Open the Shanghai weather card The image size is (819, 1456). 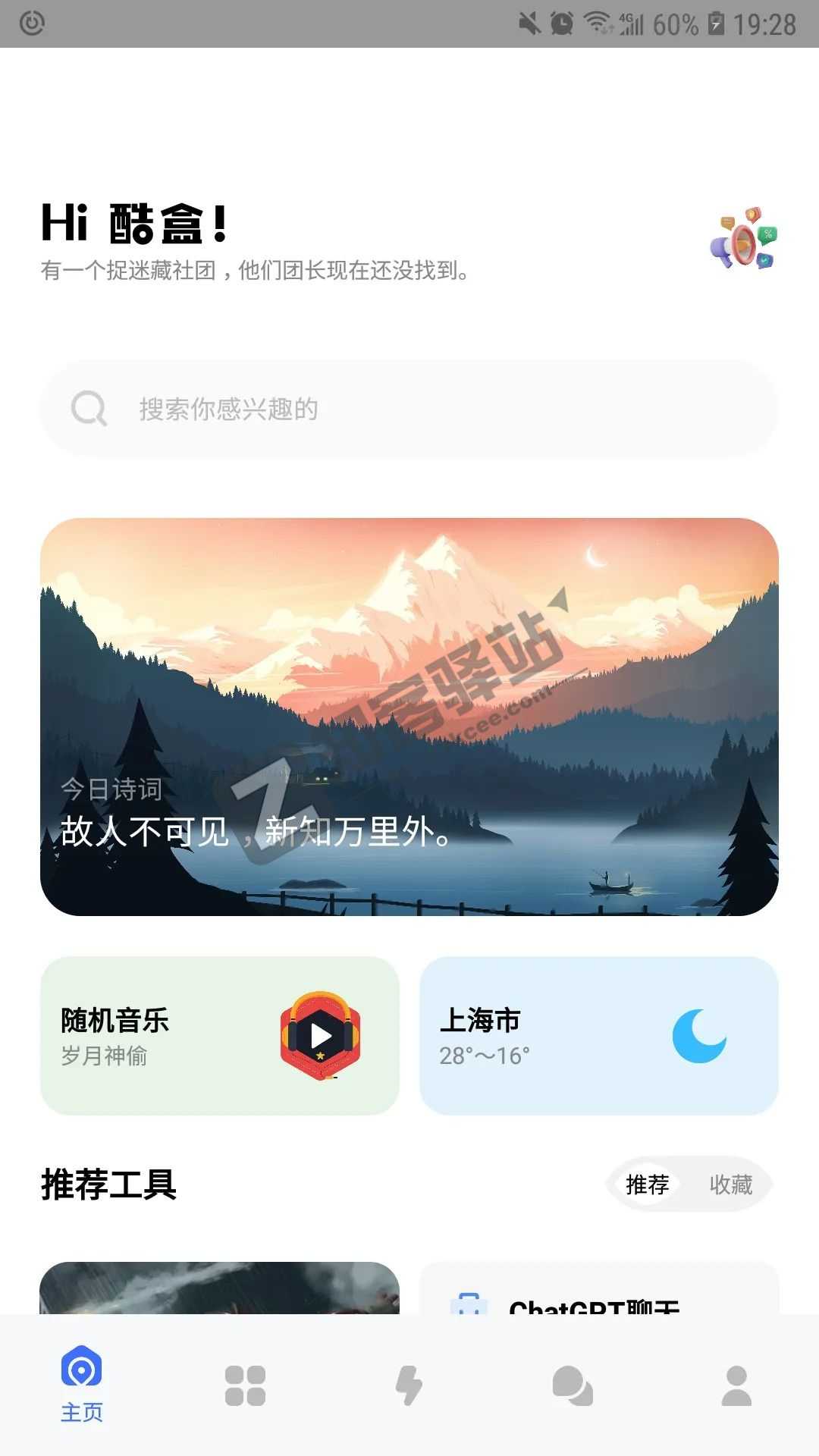pos(599,1035)
